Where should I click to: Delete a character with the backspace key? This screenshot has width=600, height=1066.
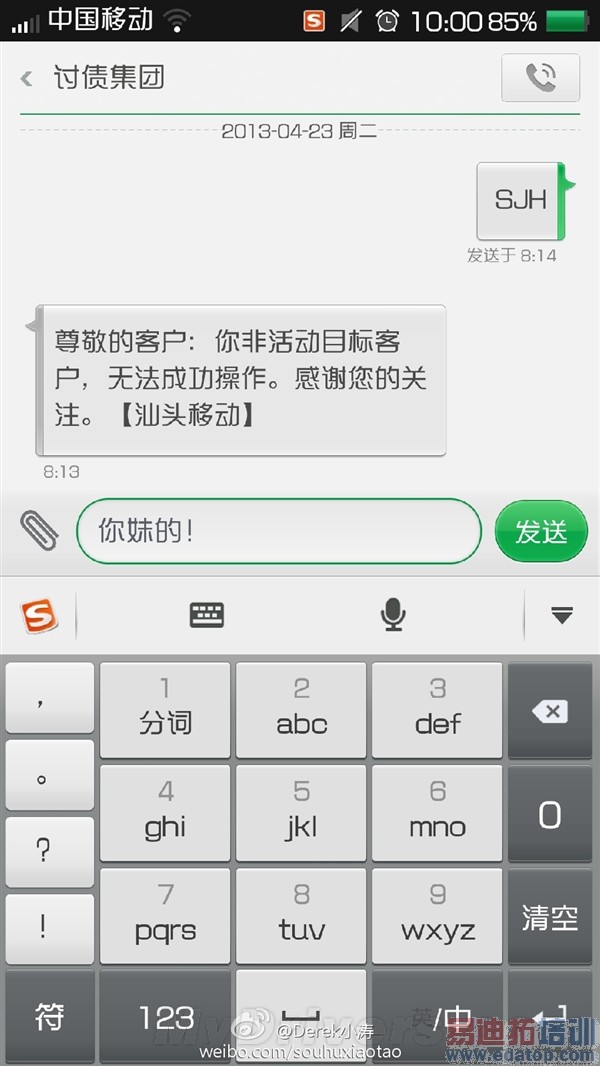[549, 711]
